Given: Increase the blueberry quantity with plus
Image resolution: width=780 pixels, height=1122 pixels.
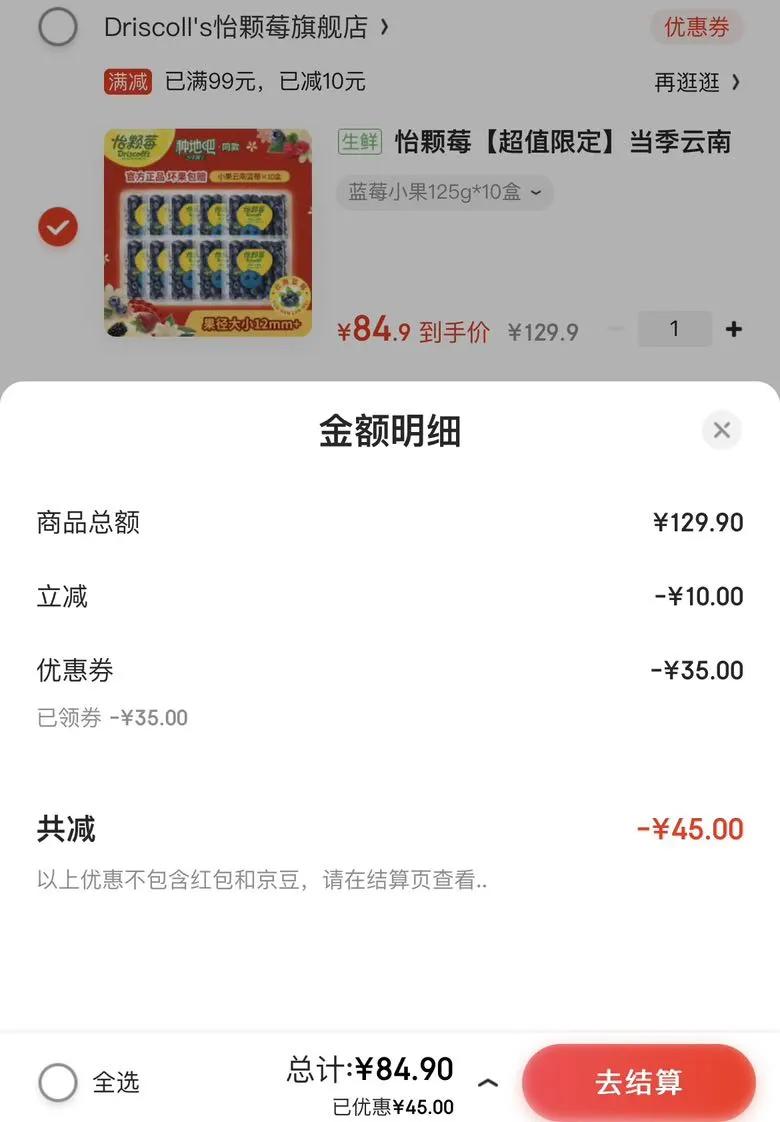Looking at the screenshot, I should pos(734,330).
